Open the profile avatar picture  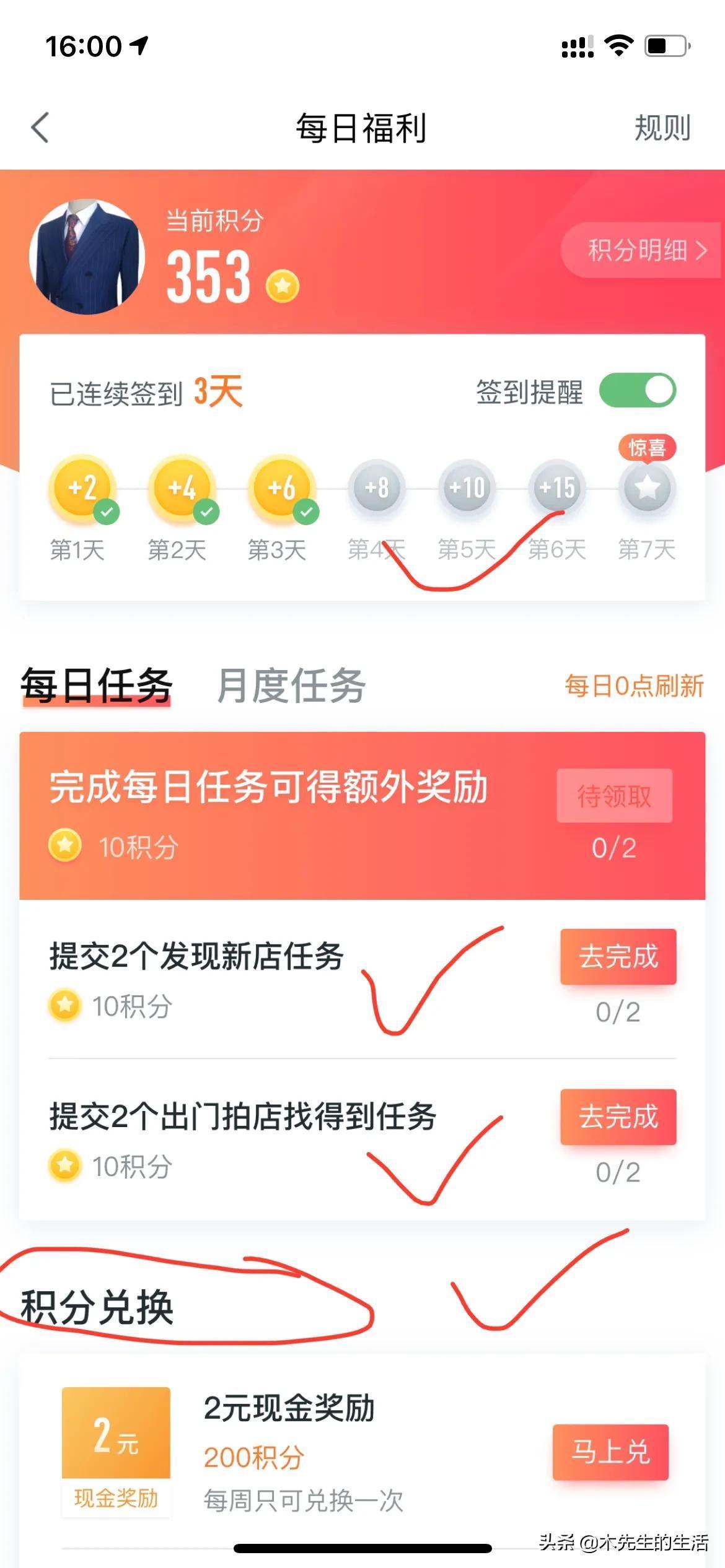(87, 256)
